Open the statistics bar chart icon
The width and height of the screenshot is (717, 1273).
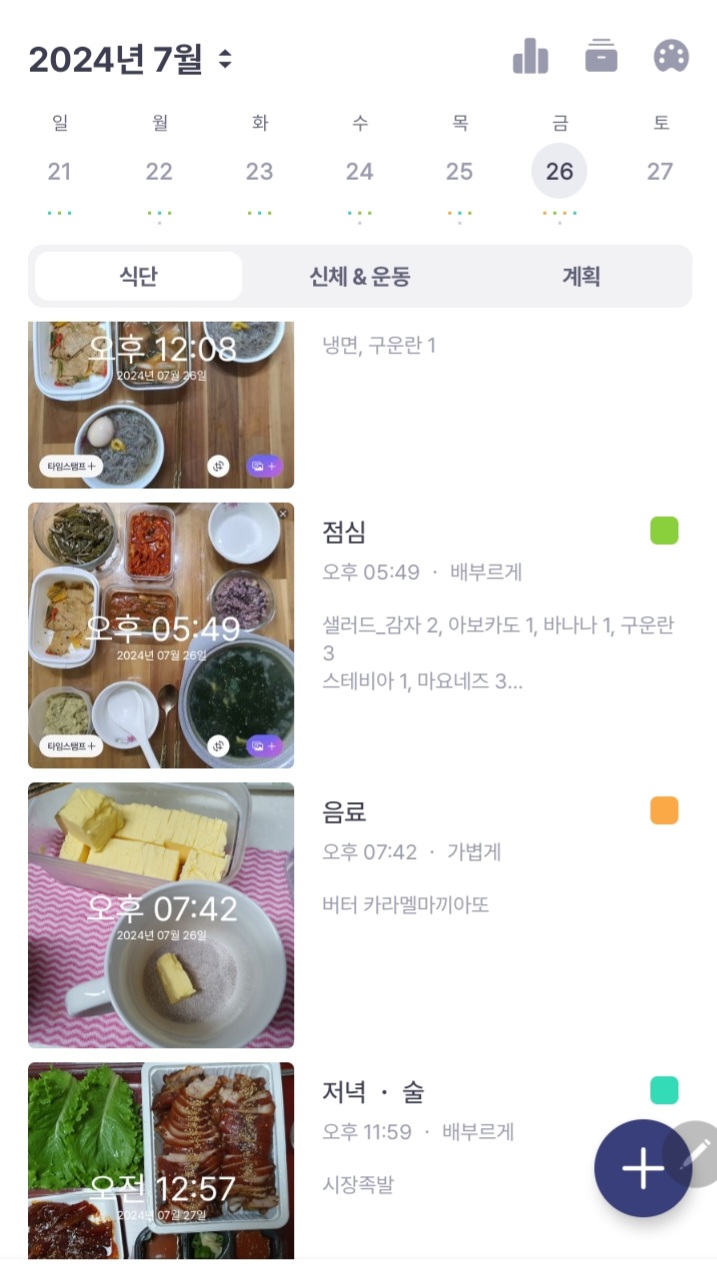tap(530, 57)
